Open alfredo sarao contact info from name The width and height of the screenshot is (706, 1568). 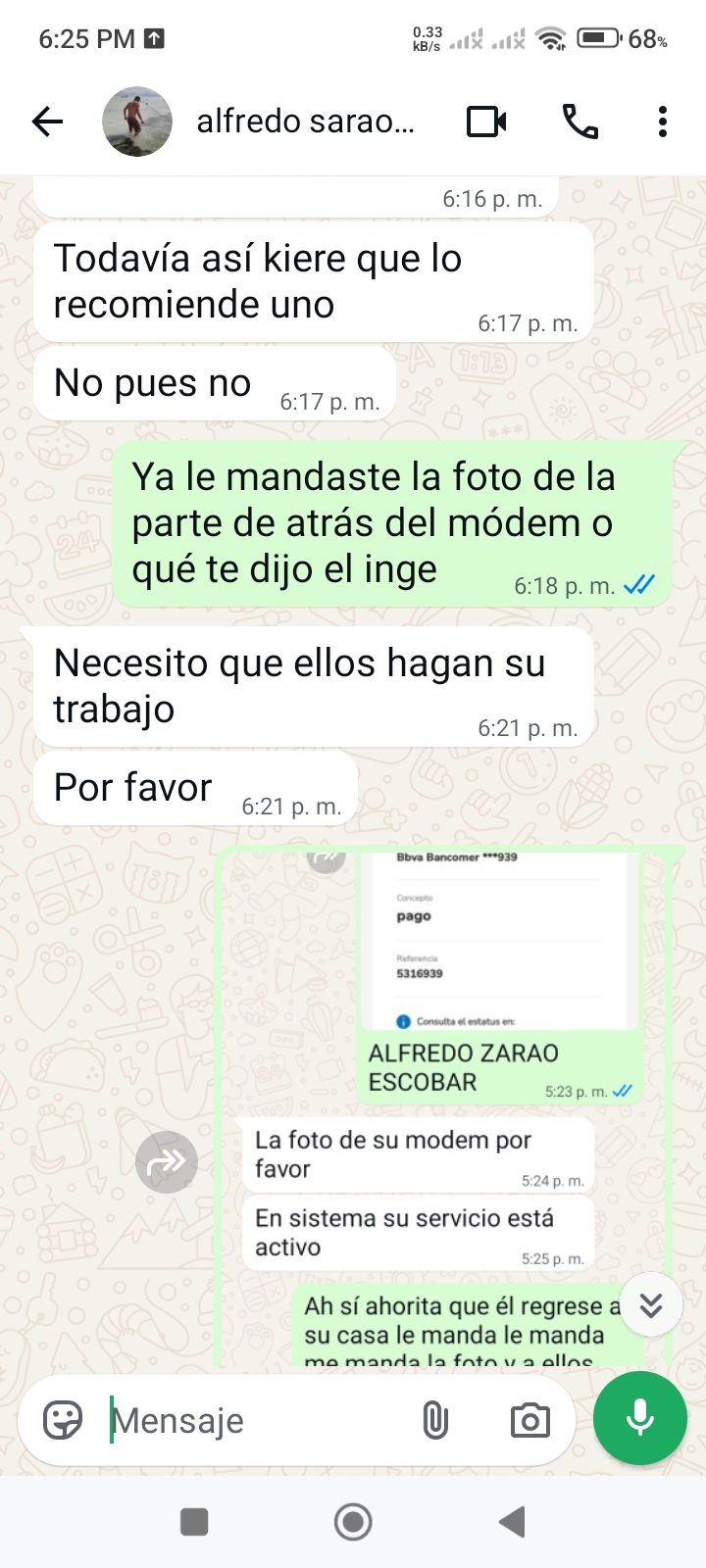[305, 122]
